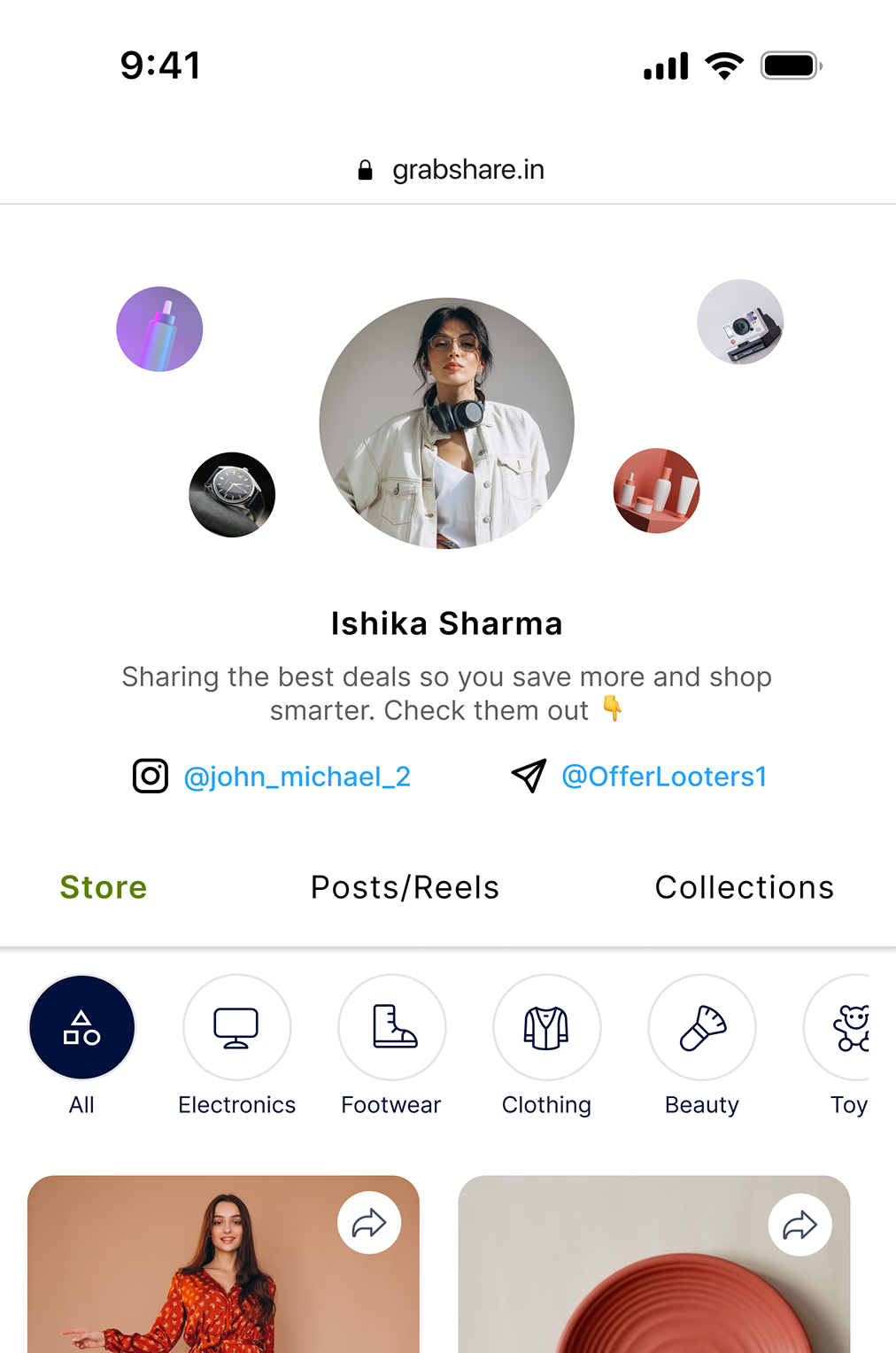Switch to the Collections tab
The image size is (896, 1353).
744,887
